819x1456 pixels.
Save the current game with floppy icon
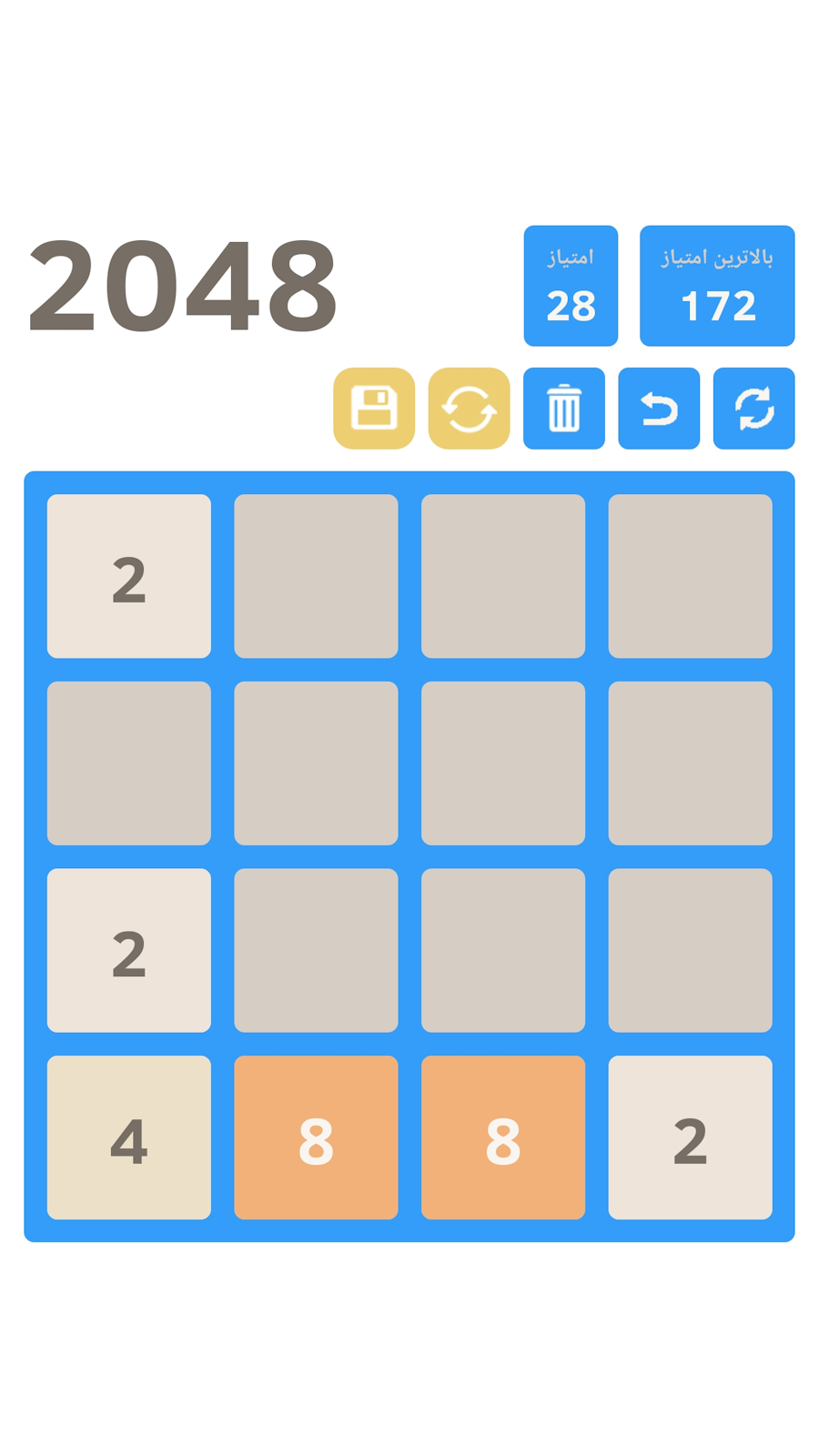coord(374,409)
